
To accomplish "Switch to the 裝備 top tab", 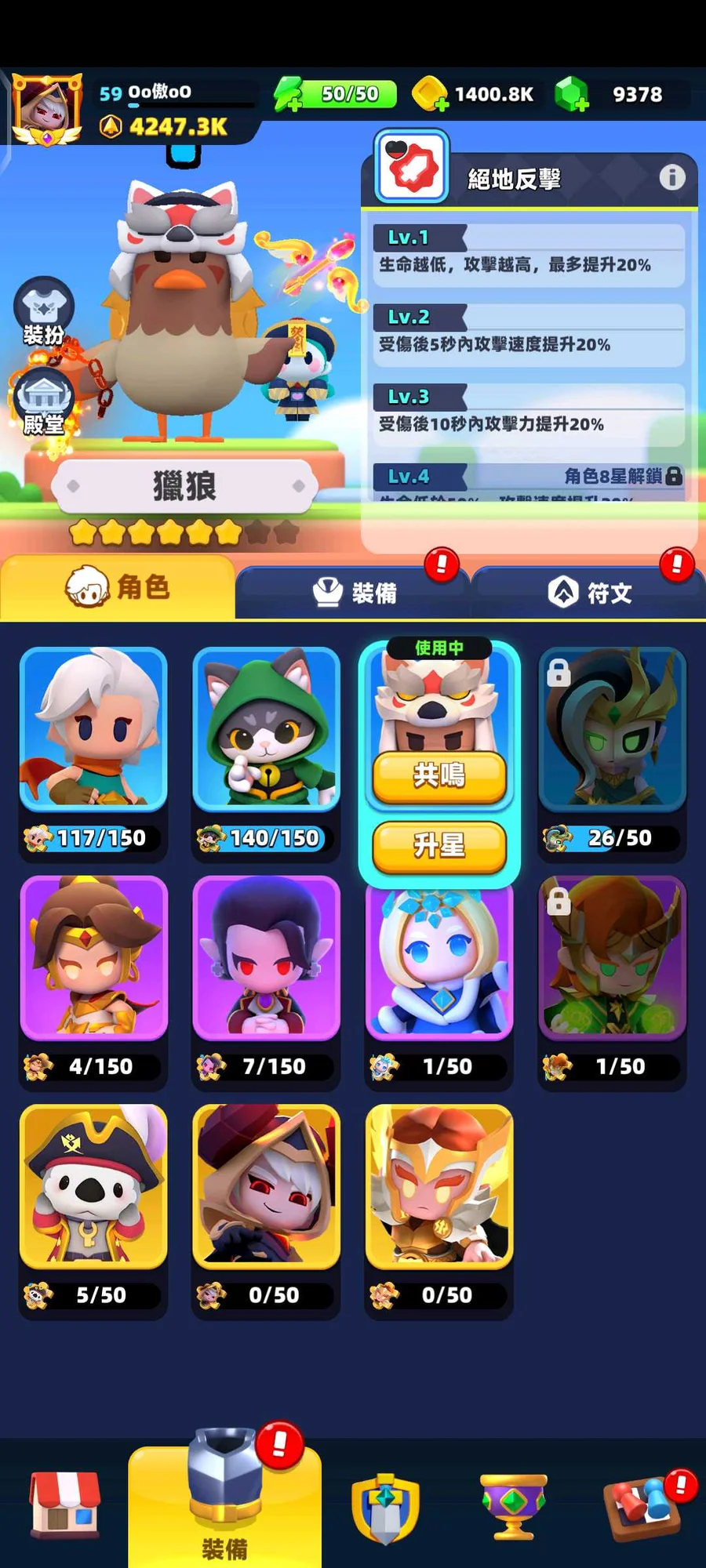I will coord(353,592).
